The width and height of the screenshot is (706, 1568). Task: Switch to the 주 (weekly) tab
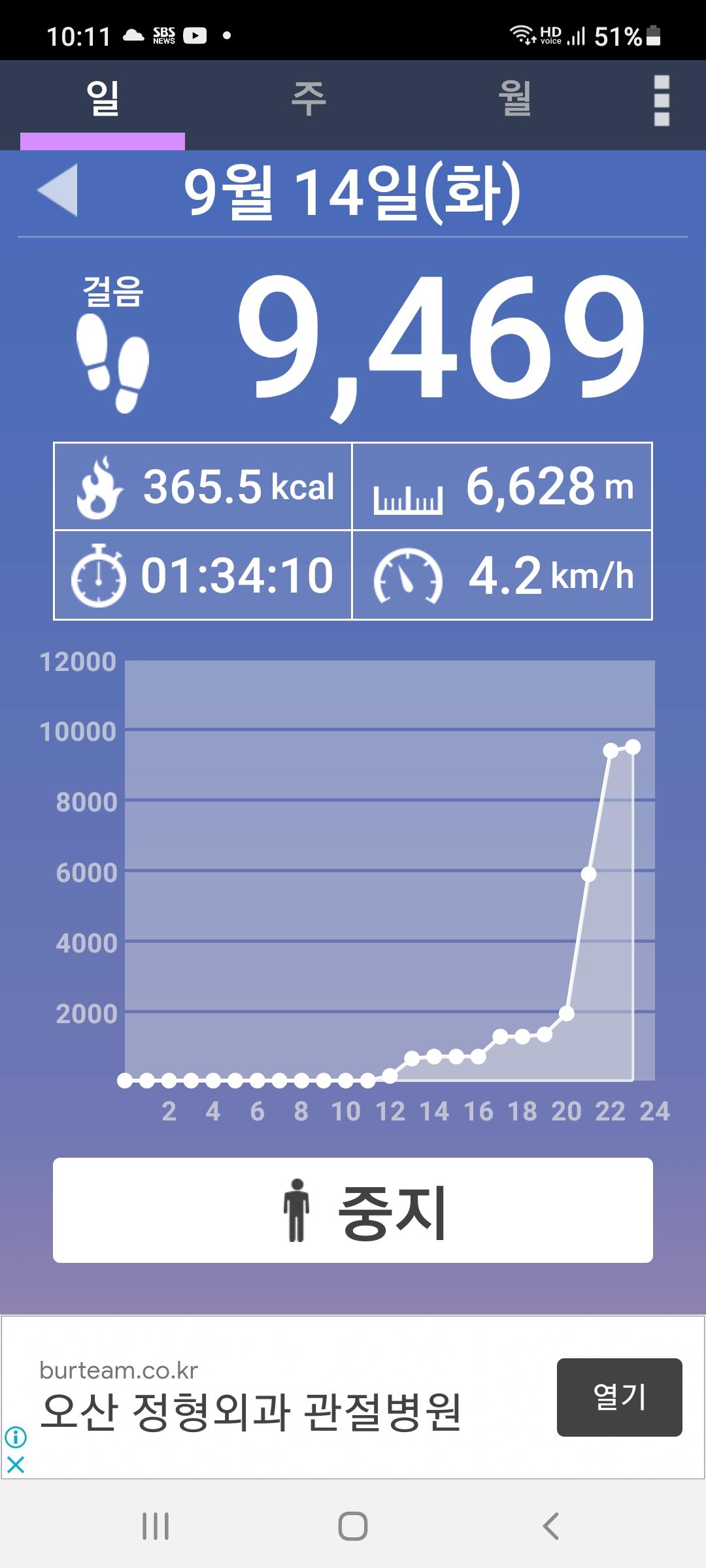click(x=309, y=99)
